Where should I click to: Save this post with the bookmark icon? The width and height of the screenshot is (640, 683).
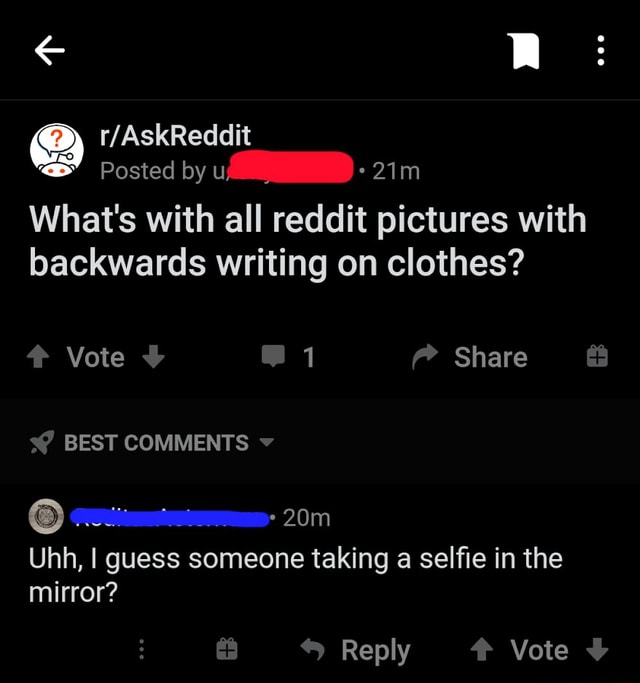(524, 51)
